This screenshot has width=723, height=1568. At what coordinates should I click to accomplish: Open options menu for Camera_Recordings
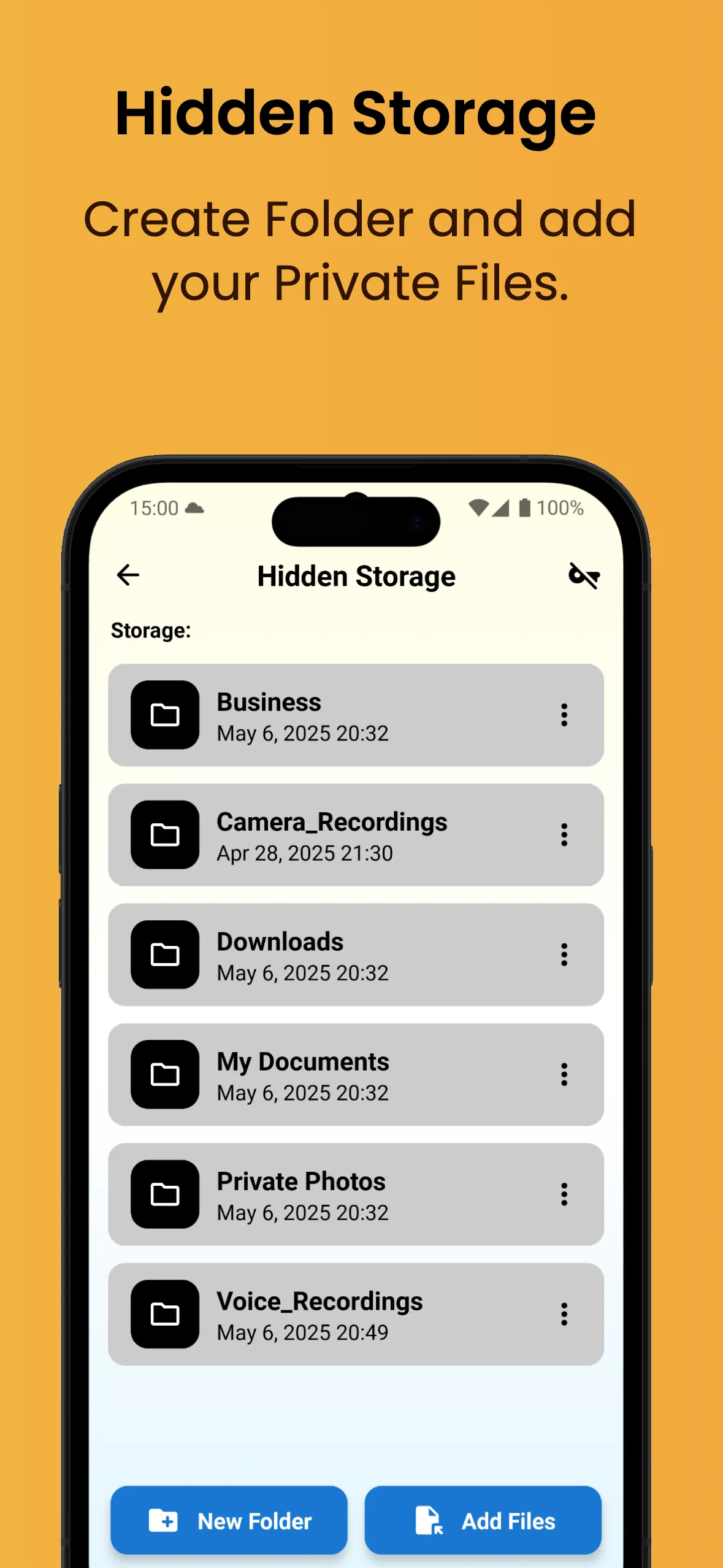coord(564,836)
